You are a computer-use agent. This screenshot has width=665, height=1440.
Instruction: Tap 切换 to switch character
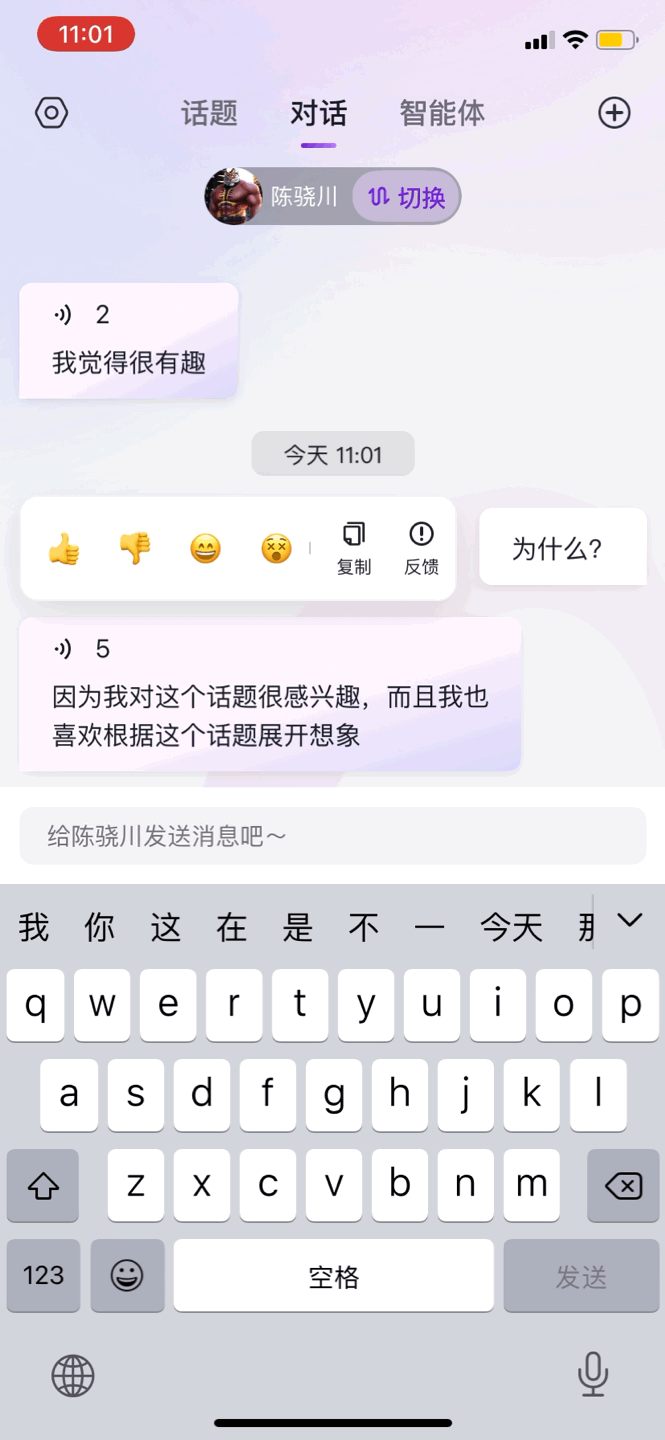pos(406,197)
